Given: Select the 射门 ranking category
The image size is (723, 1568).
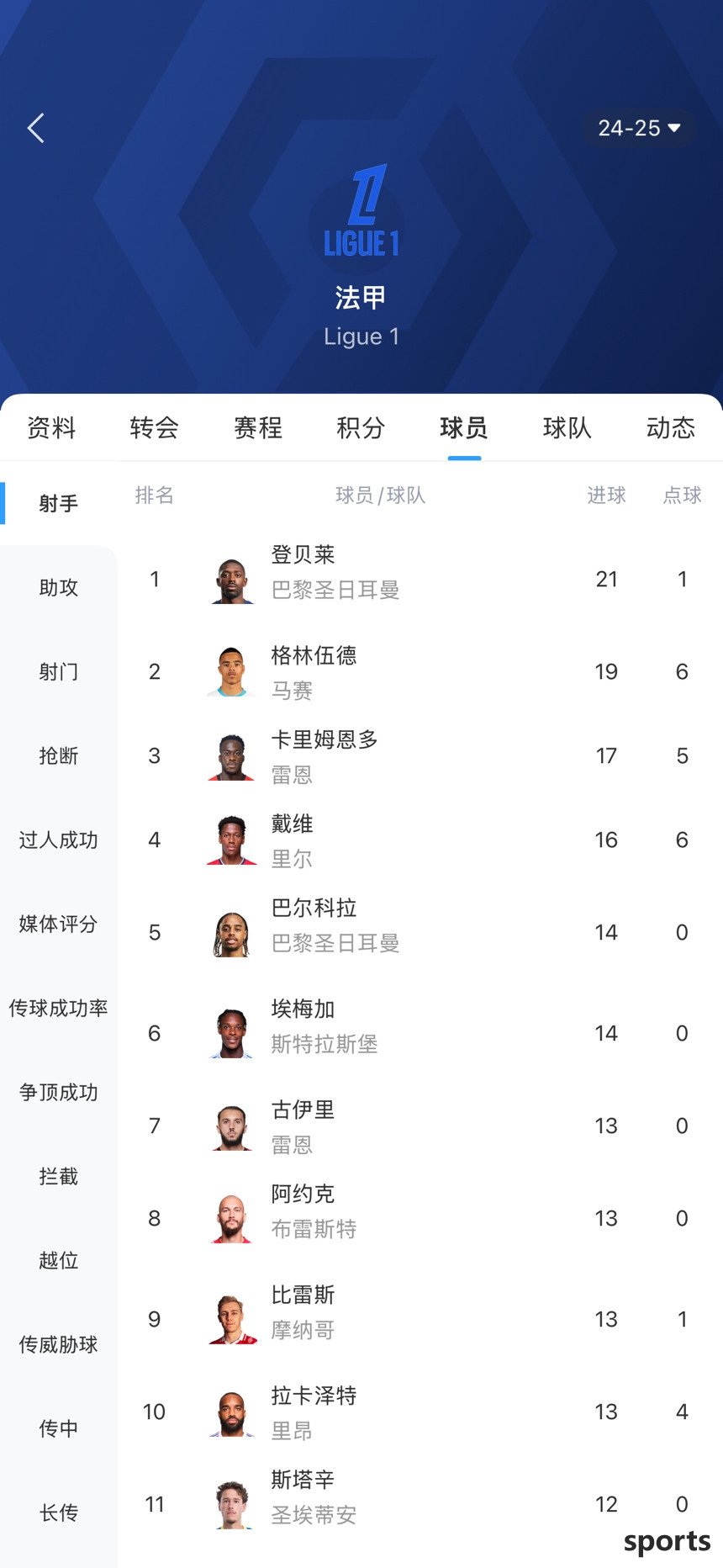Looking at the screenshot, I should coord(59,671).
